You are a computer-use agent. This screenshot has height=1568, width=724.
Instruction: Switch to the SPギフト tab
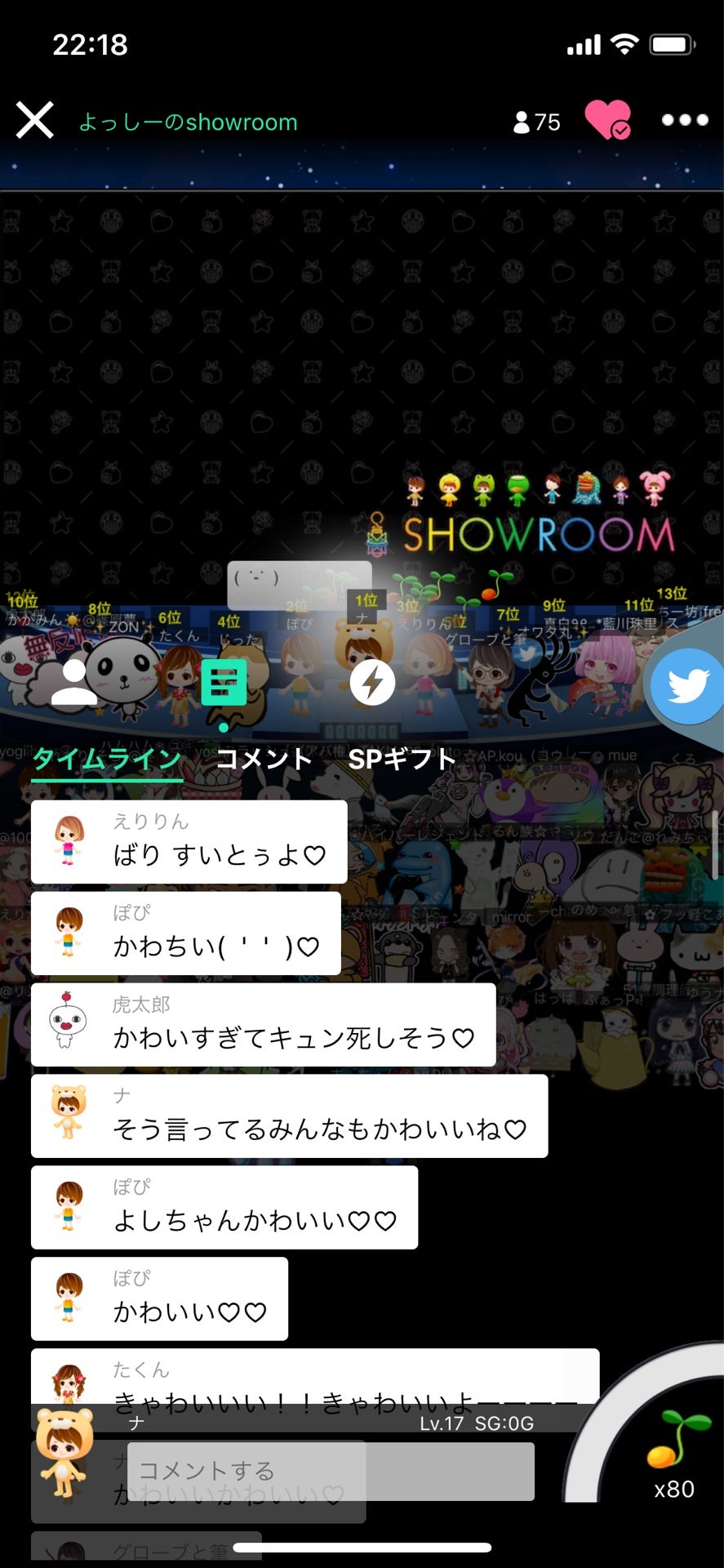click(x=402, y=759)
